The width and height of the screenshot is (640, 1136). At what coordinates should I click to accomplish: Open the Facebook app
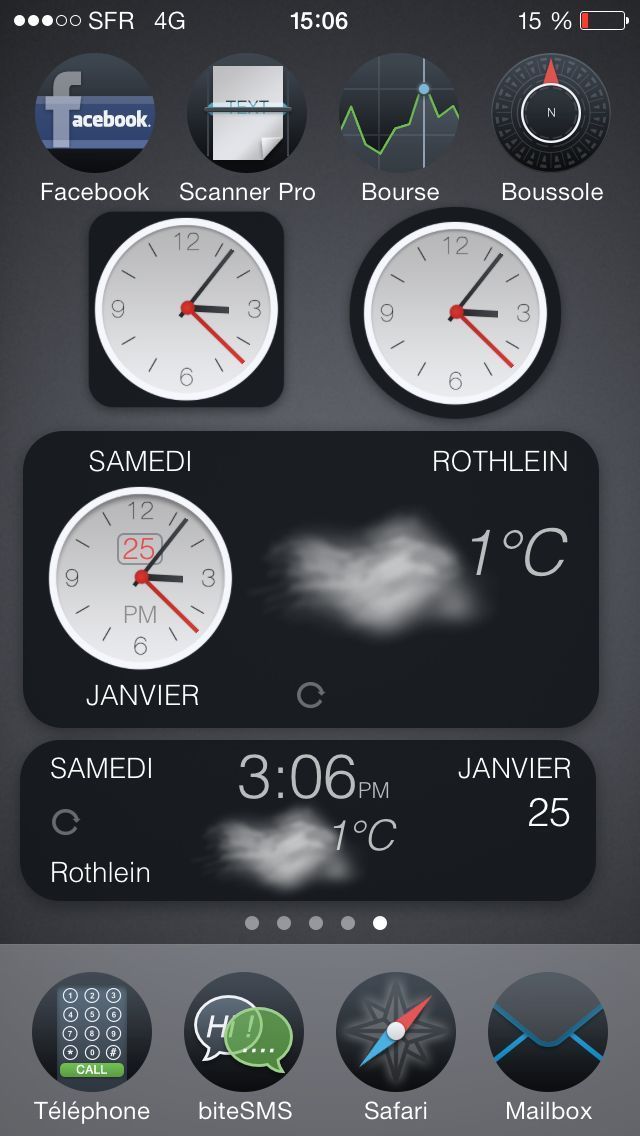click(94, 114)
